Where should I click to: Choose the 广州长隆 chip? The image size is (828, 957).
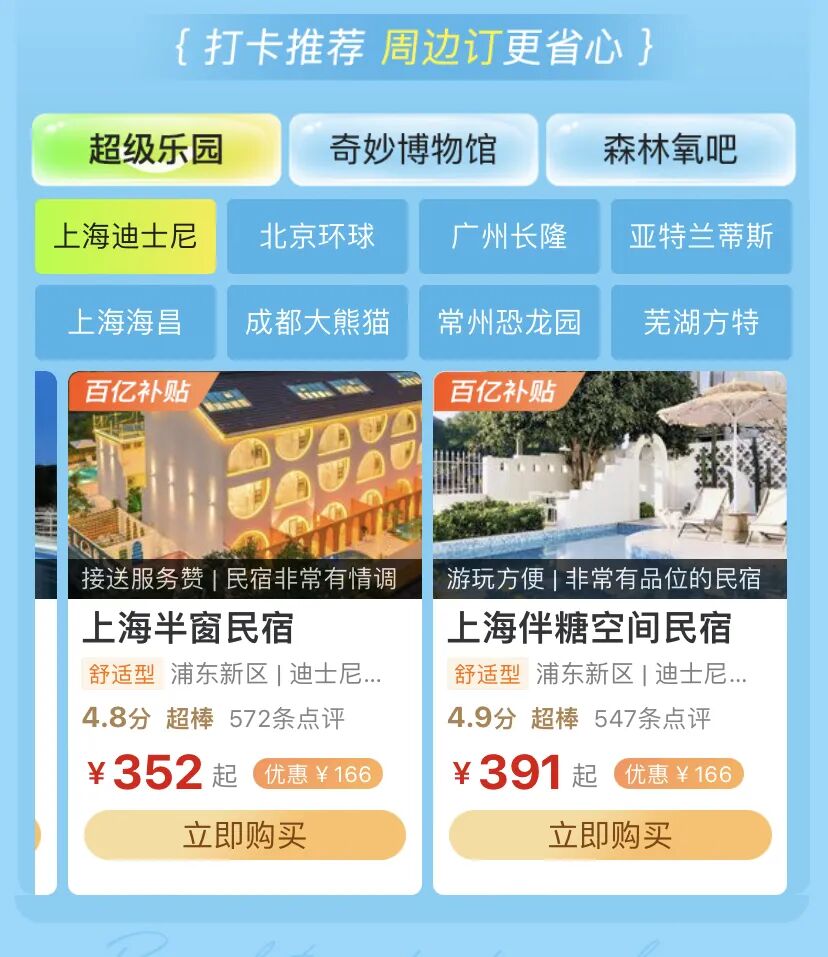tap(509, 237)
